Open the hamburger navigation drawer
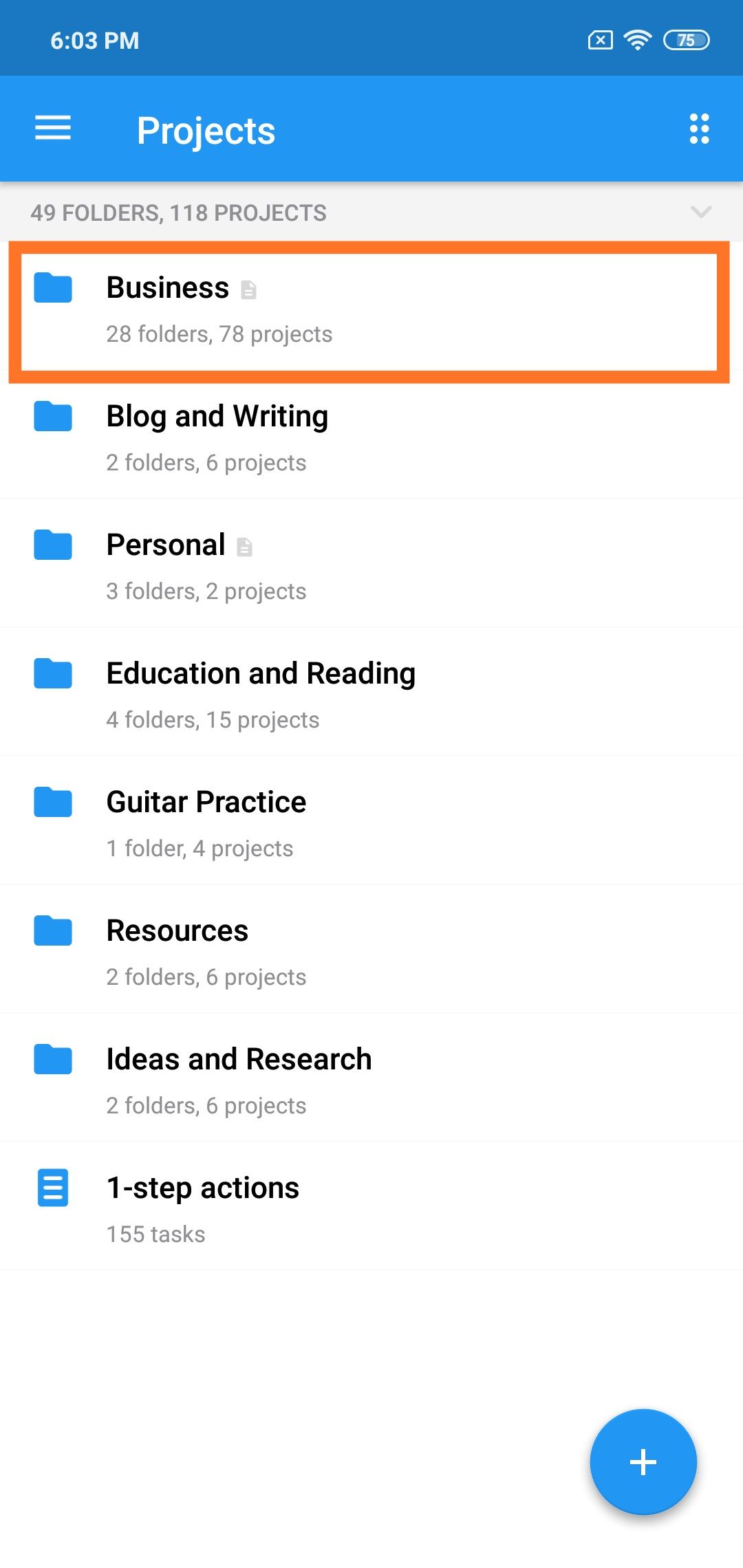Viewport: 743px width, 1568px height. tap(53, 129)
